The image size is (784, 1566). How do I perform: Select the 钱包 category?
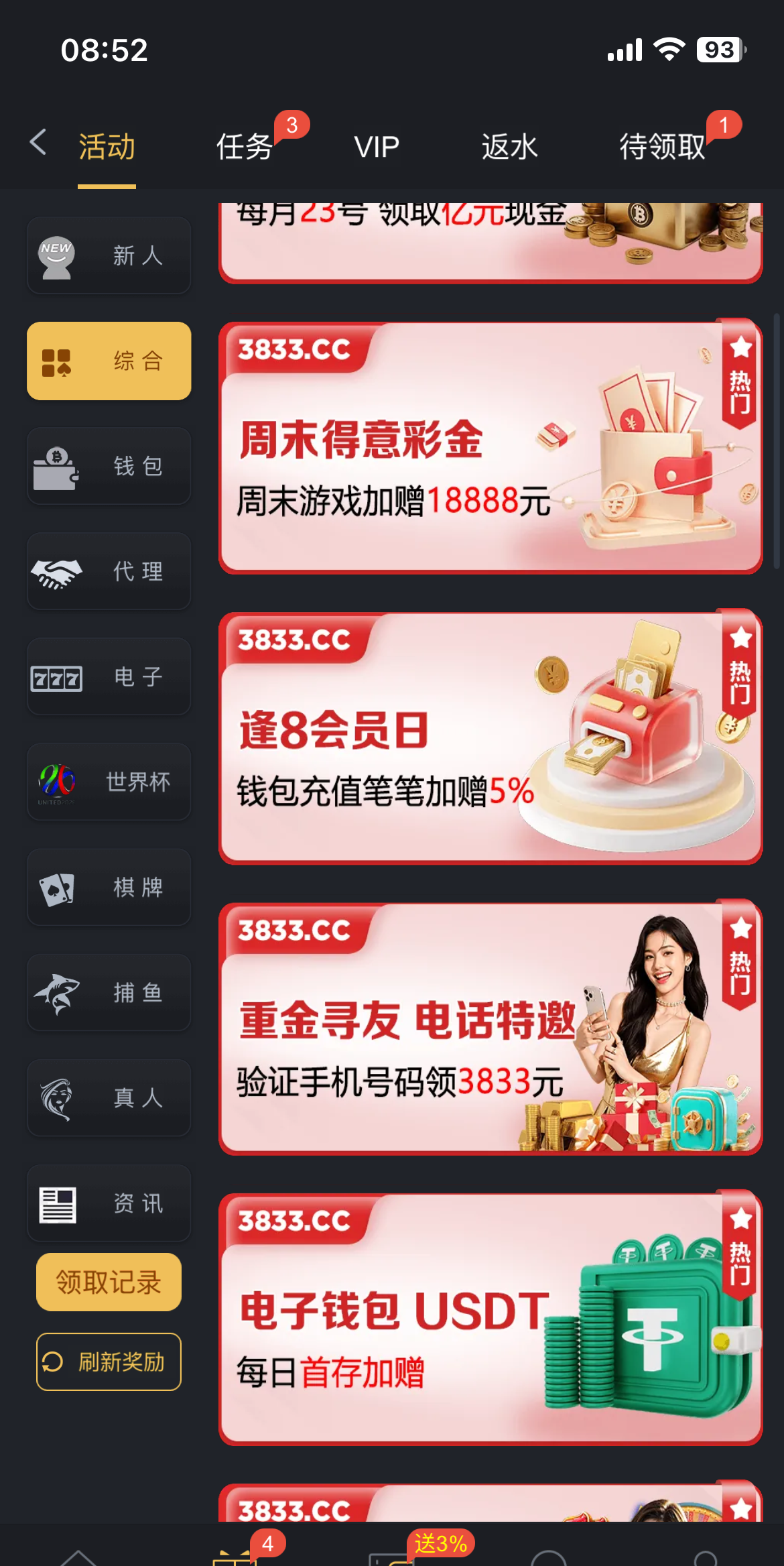tap(109, 466)
